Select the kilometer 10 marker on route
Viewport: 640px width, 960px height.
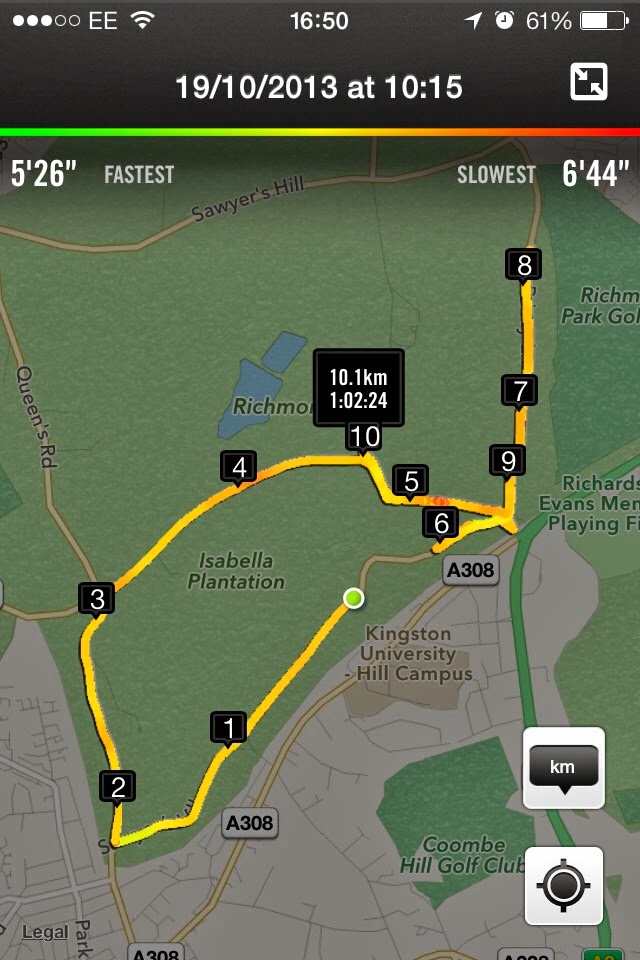[x=365, y=436]
